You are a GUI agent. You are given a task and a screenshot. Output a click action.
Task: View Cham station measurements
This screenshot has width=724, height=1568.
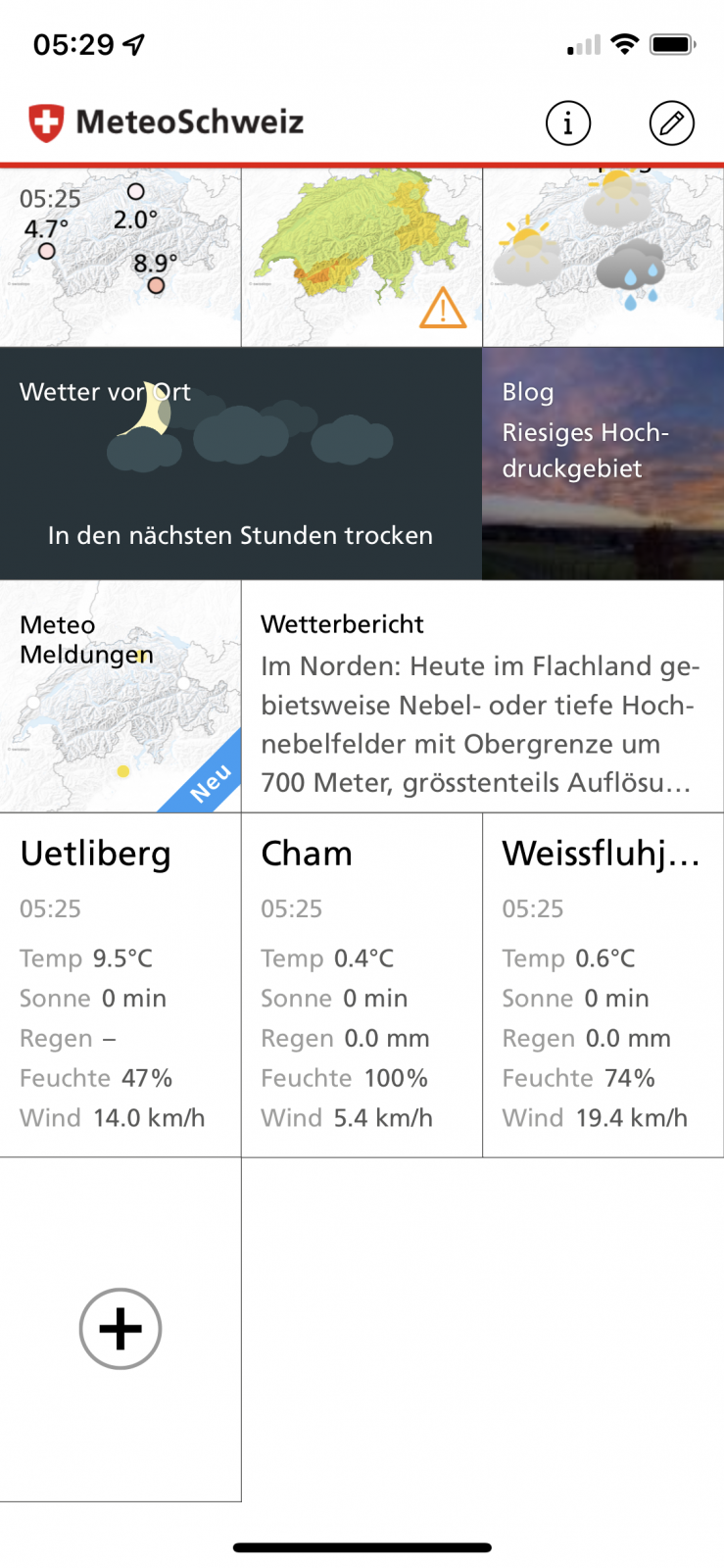362,985
